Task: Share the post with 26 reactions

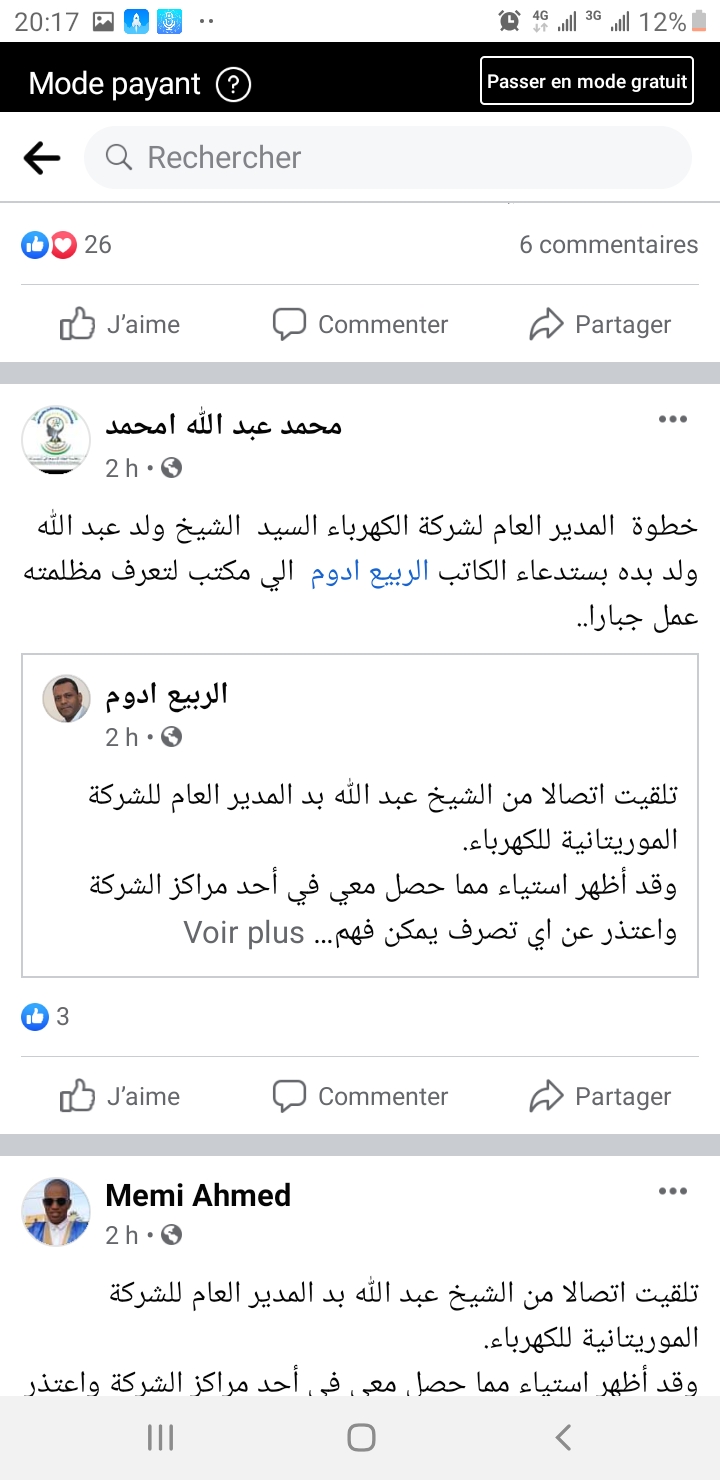Action: click(x=600, y=324)
